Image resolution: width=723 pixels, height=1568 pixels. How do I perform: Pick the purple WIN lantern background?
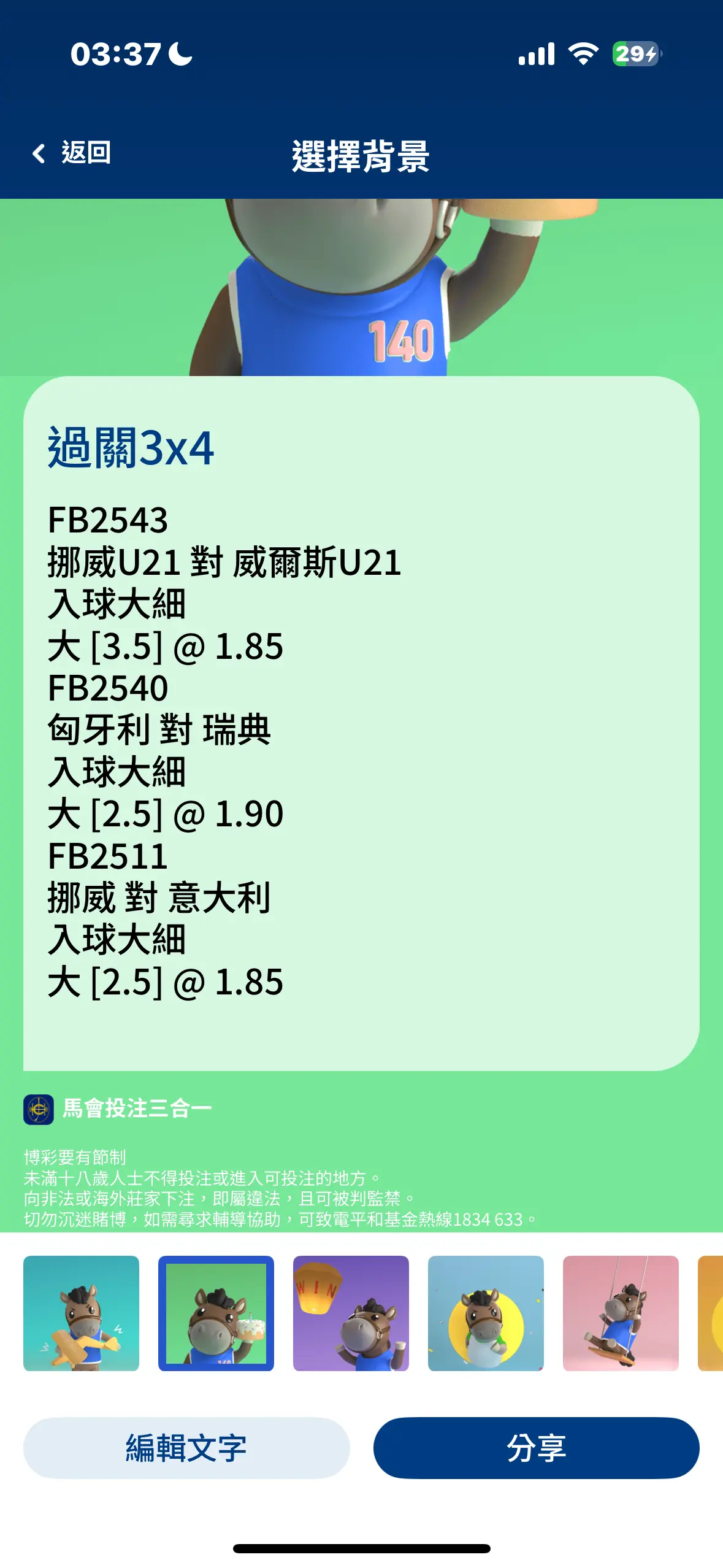pos(351,1313)
